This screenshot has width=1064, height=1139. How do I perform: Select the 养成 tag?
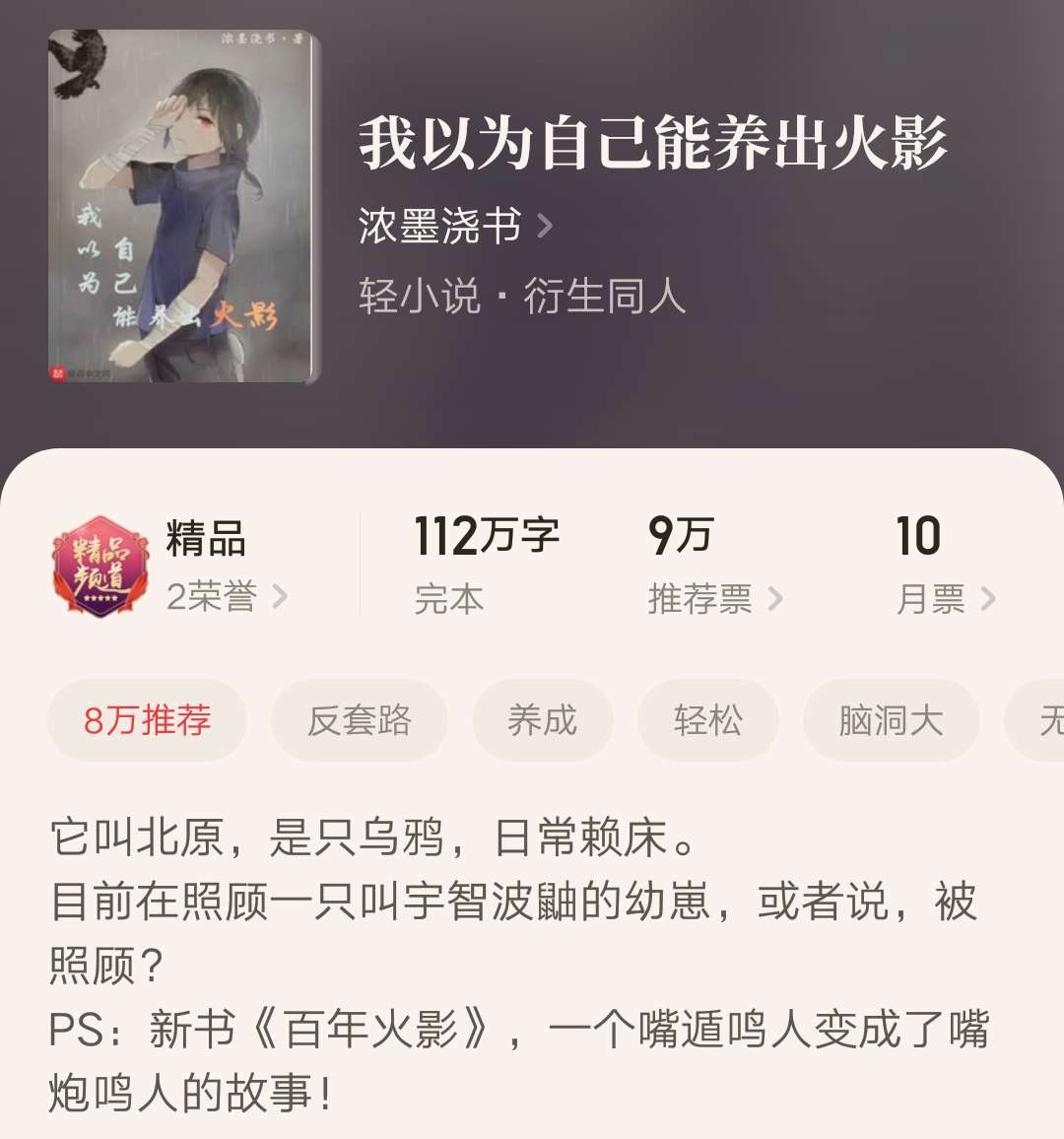(x=543, y=720)
